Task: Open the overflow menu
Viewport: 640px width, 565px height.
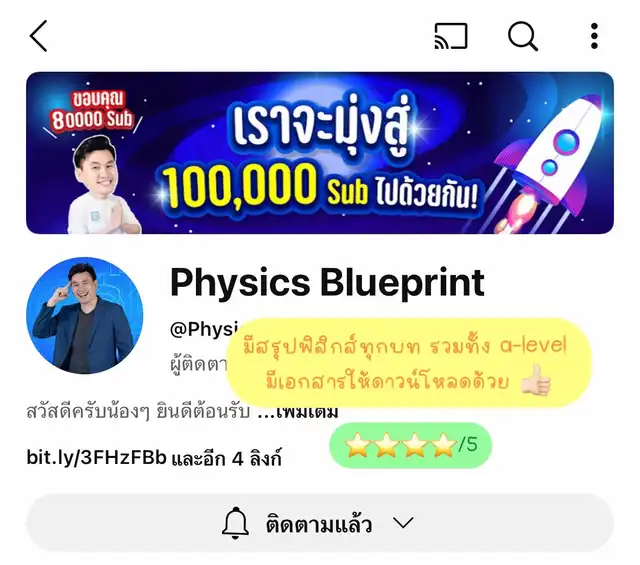Action: tap(594, 36)
